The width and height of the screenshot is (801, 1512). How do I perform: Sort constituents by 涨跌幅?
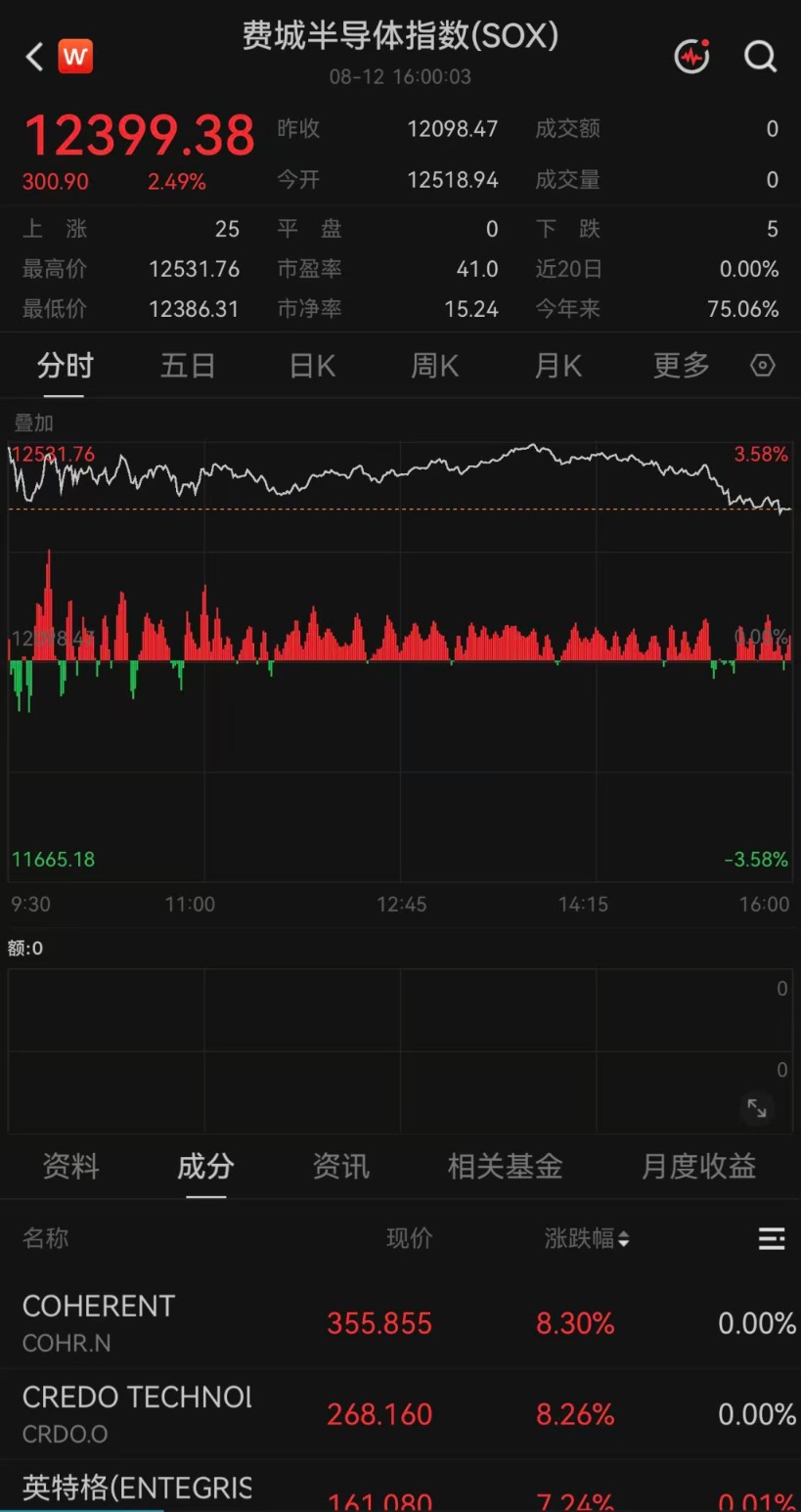[587, 1239]
